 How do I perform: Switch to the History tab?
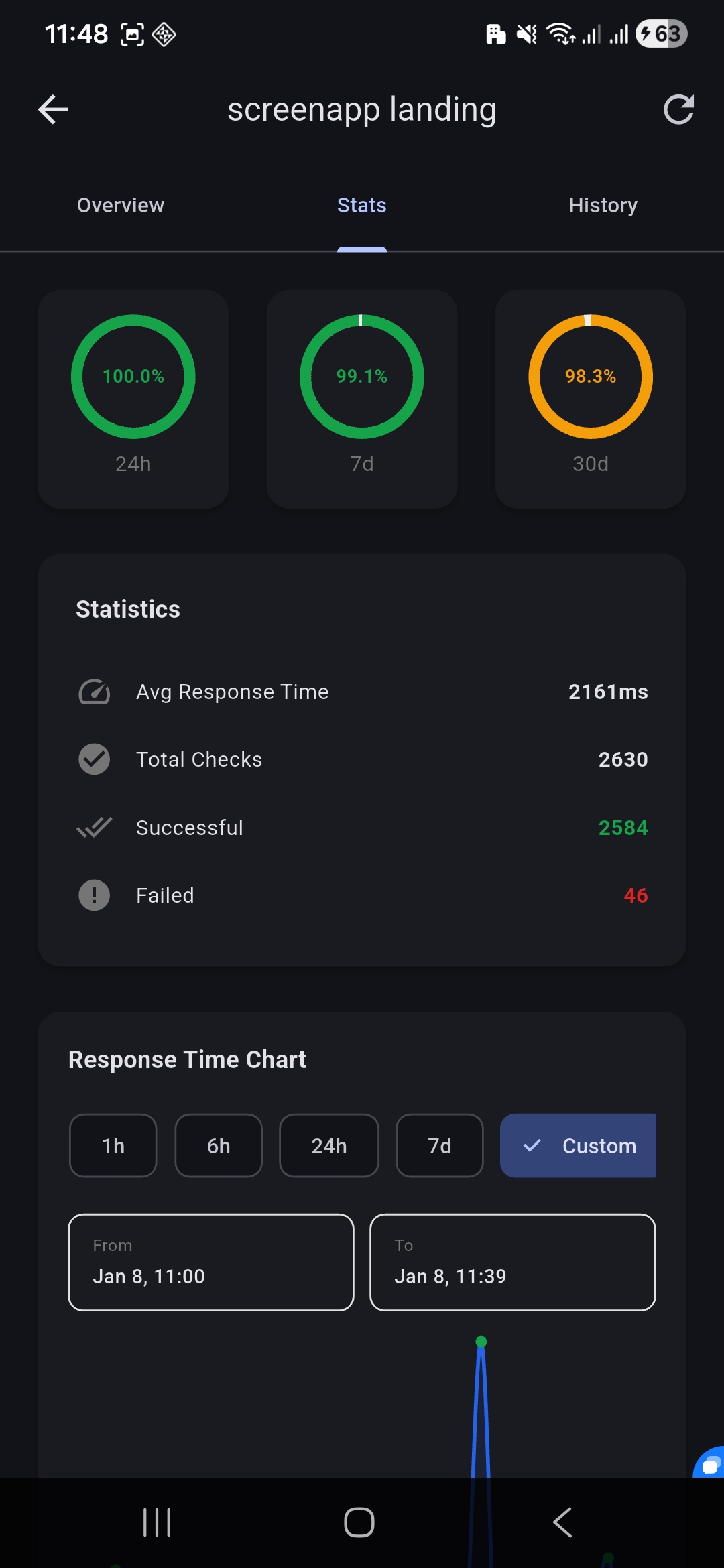pyautogui.click(x=602, y=205)
